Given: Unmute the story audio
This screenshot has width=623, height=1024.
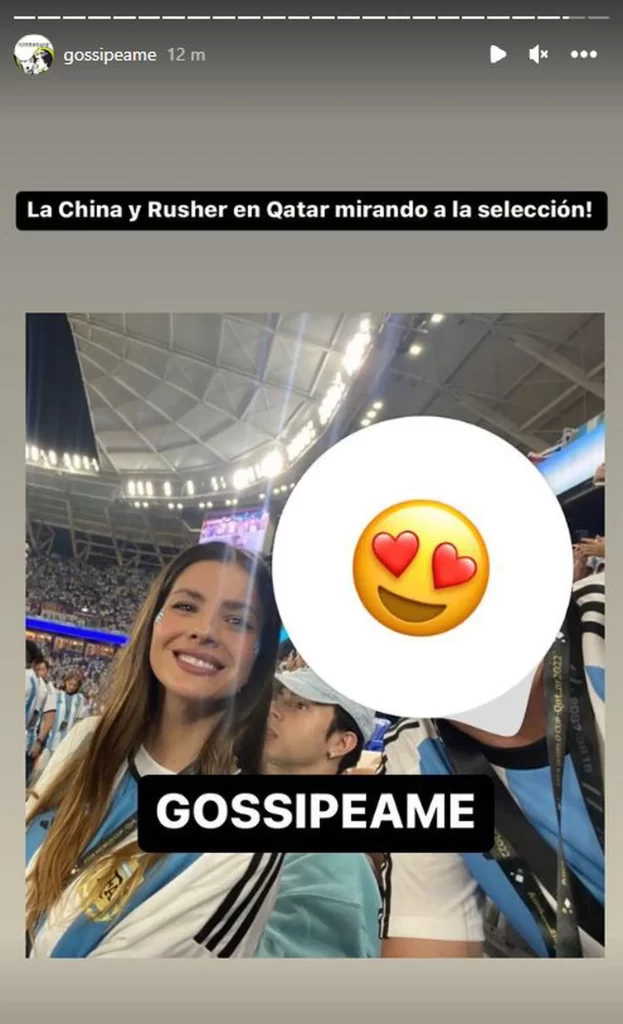Looking at the screenshot, I should coord(538,54).
